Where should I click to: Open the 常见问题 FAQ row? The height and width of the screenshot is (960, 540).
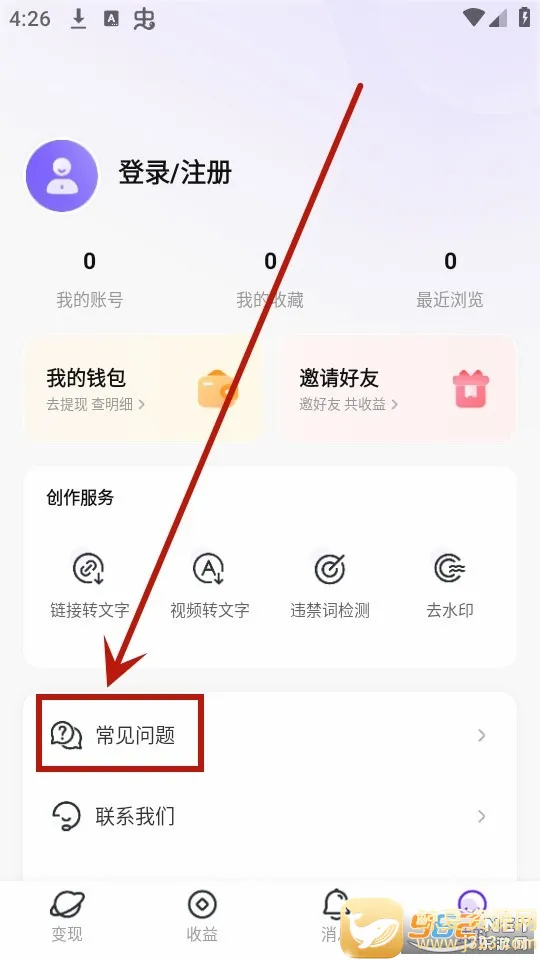(x=270, y=734)
